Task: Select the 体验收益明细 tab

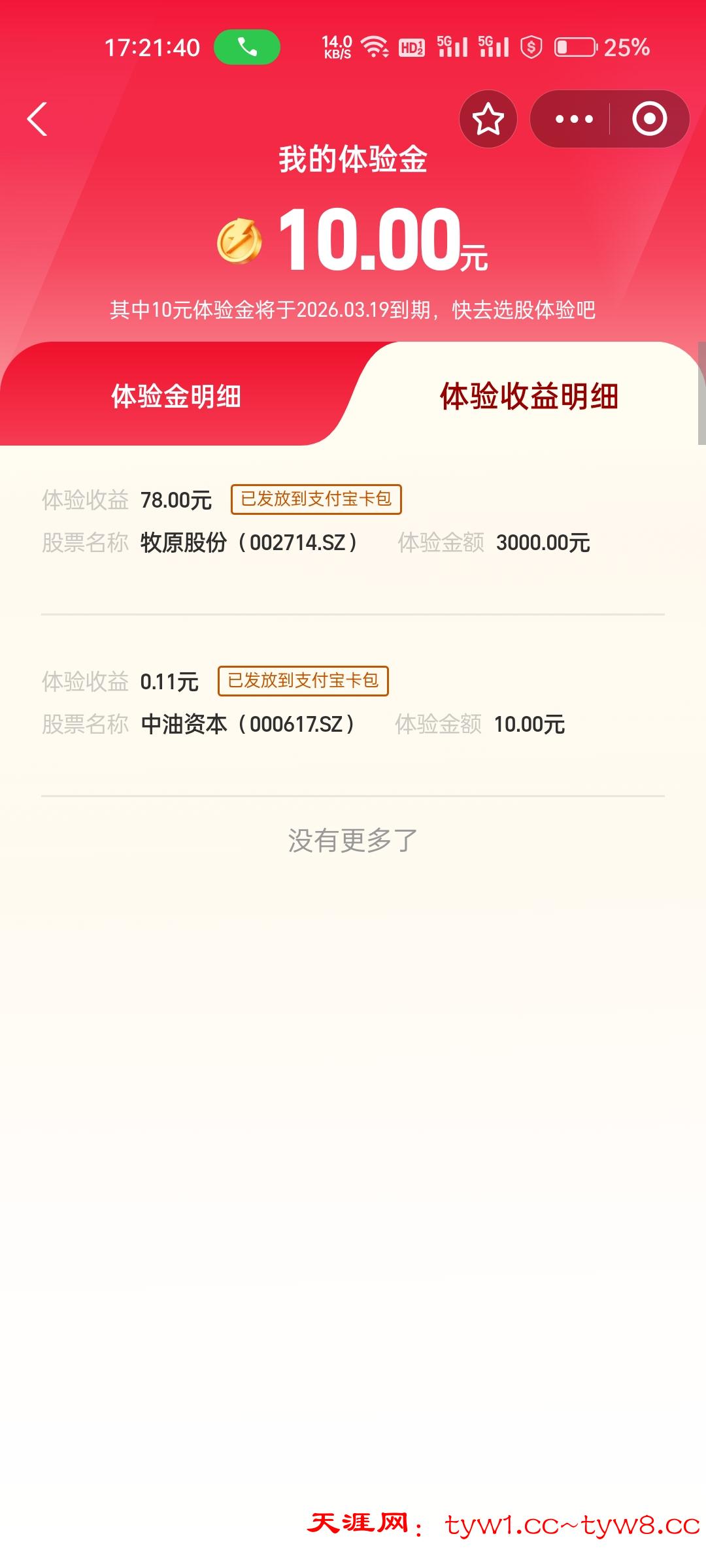Action: point(528,396)
